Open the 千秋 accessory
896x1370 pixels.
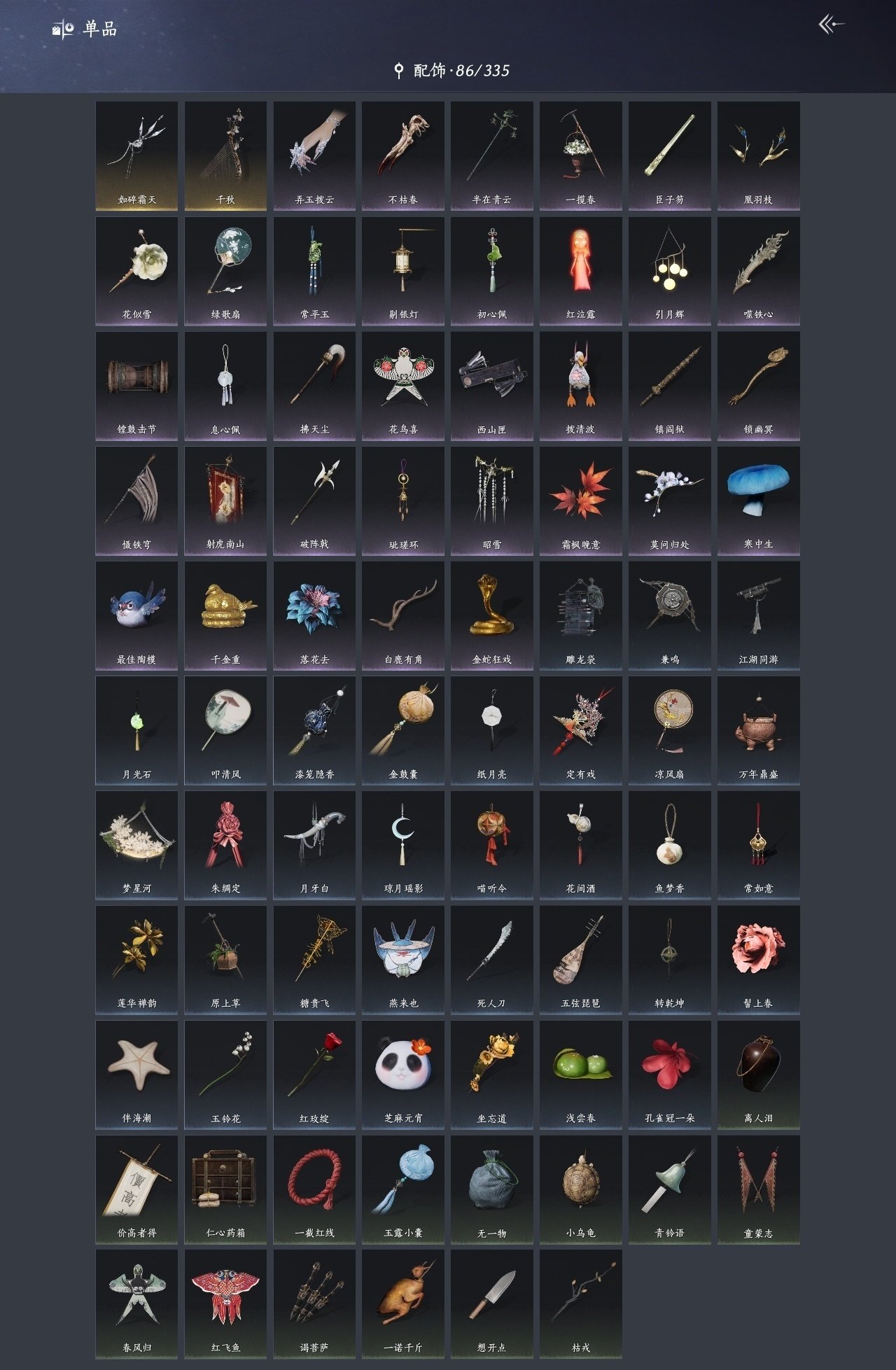[225, 155]
